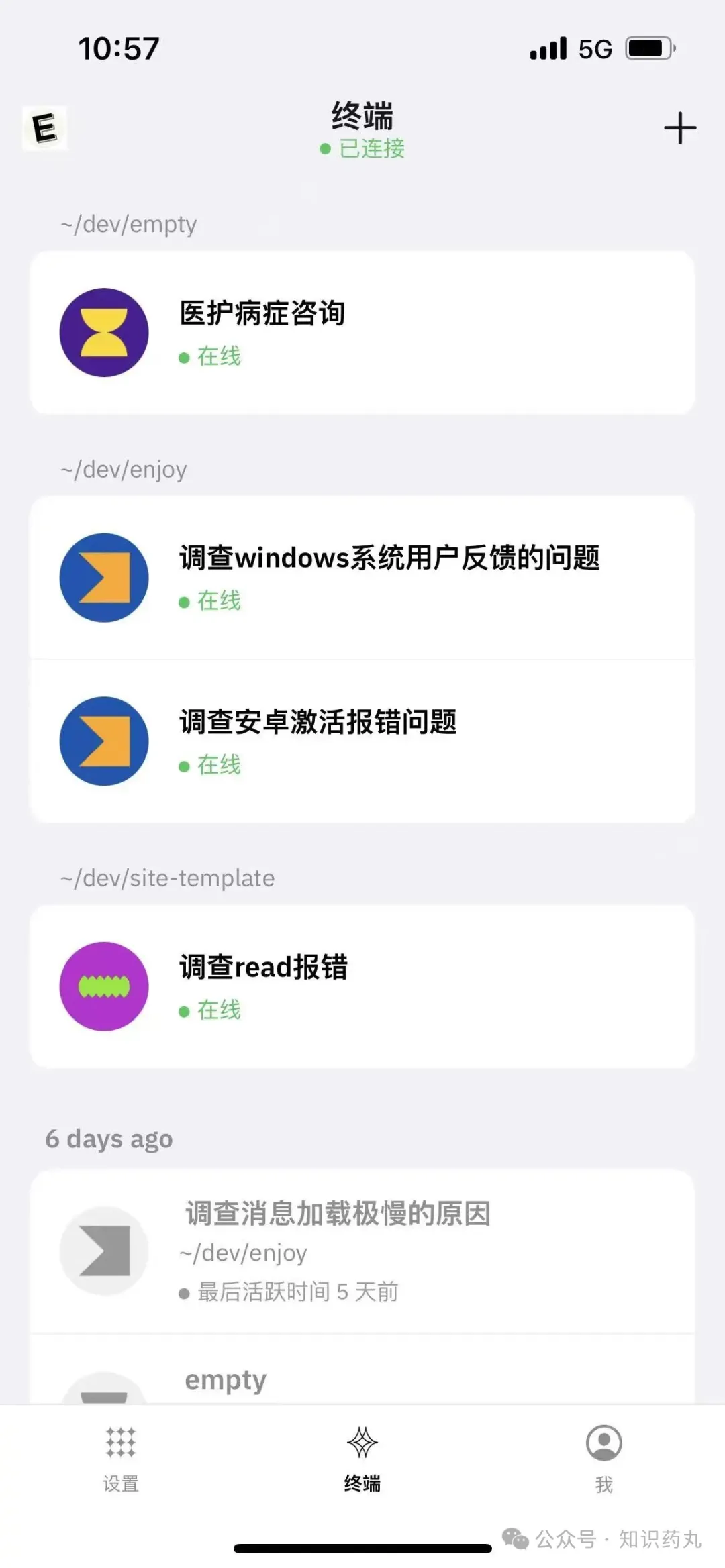Select the 调查安卓激活报错问题 session icon
725x1568 pixels.
tap(103, 741)
